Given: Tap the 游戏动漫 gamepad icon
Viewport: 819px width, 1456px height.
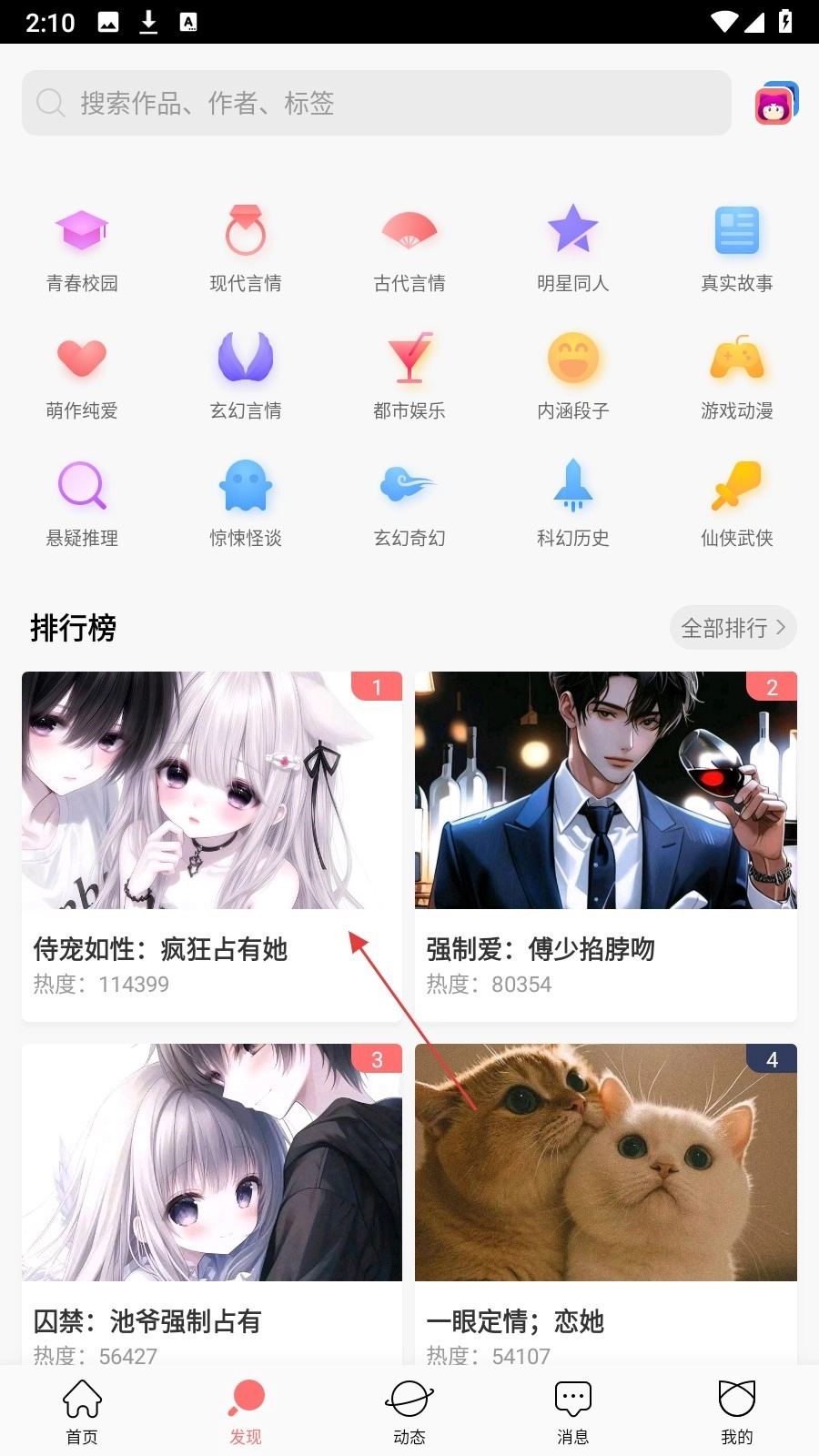Looking at the screenshot, I should tap(735, 373).
